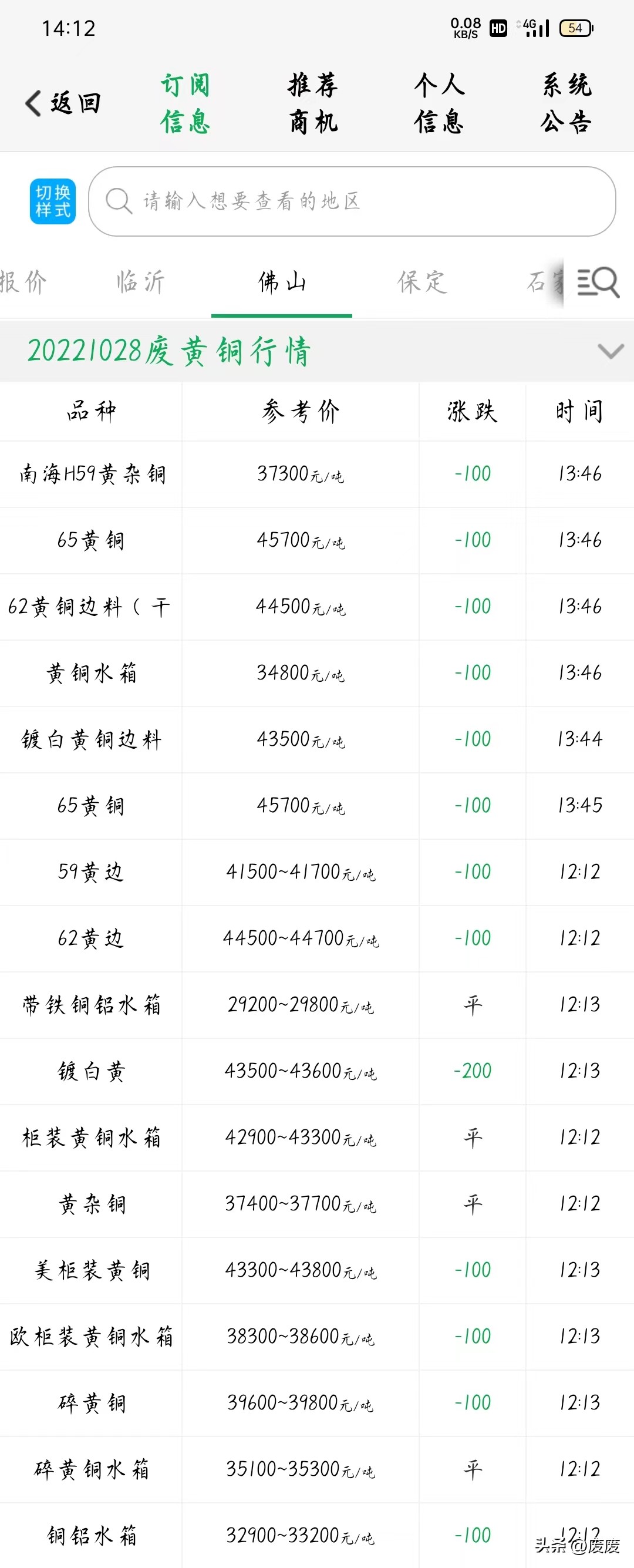Tap the region search input field

point(353,202)
